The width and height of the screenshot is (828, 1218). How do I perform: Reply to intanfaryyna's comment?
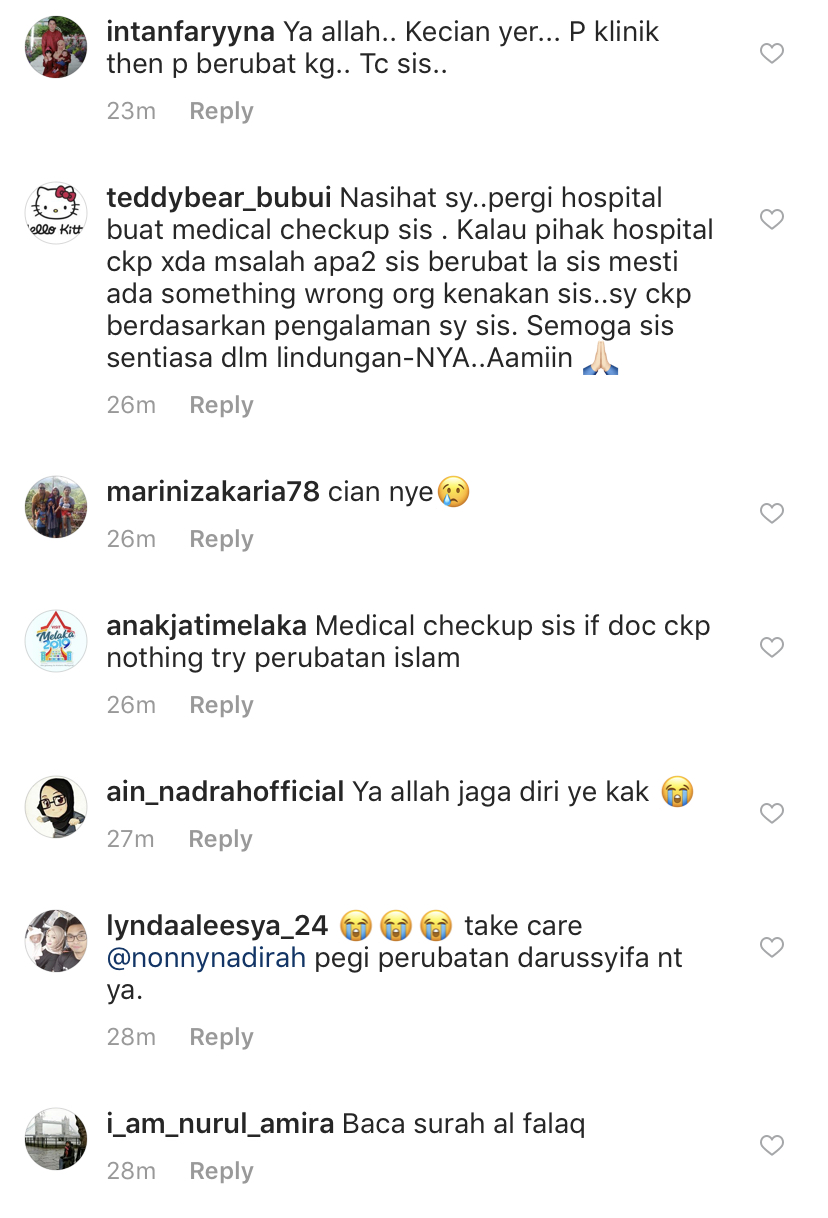pos(221,111)
